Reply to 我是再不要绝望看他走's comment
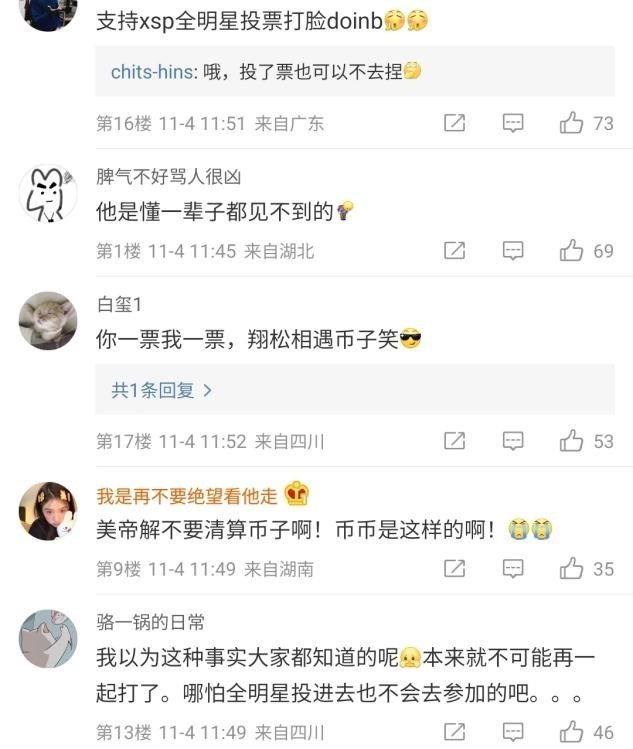The image size is (633, 749). click(513, 568)
